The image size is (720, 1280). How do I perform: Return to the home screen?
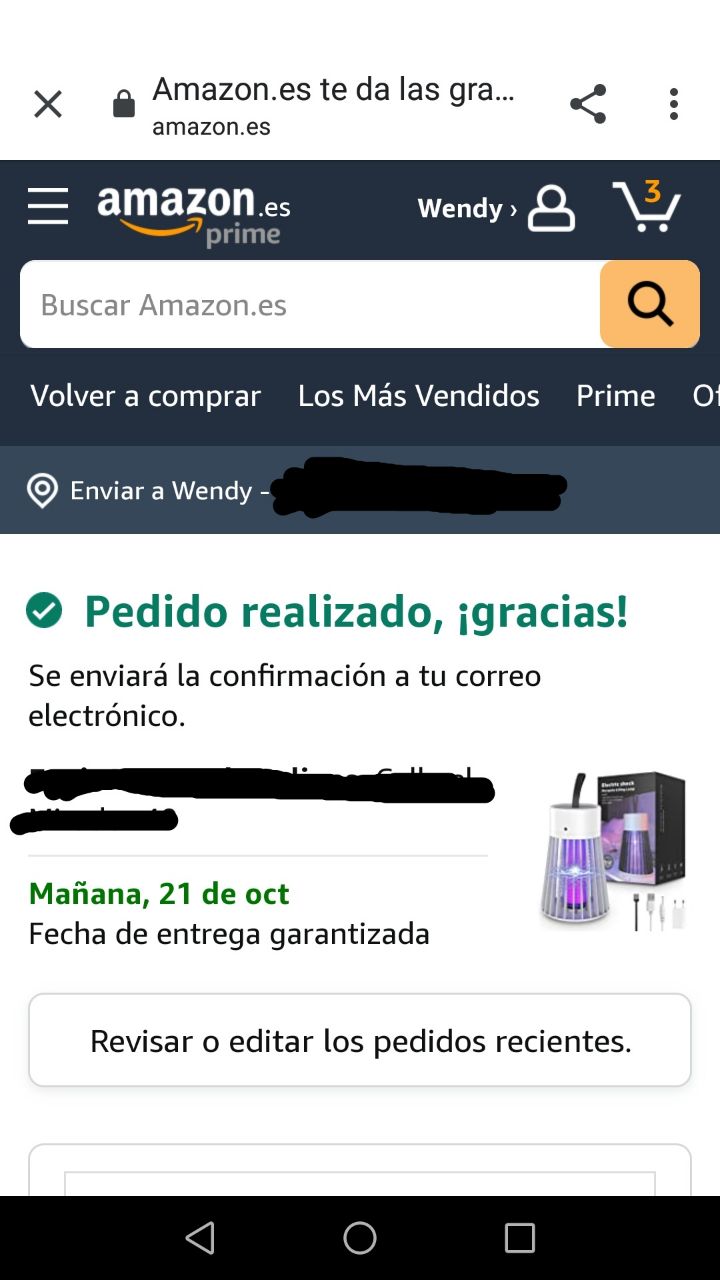click(x=360, y=1238)
